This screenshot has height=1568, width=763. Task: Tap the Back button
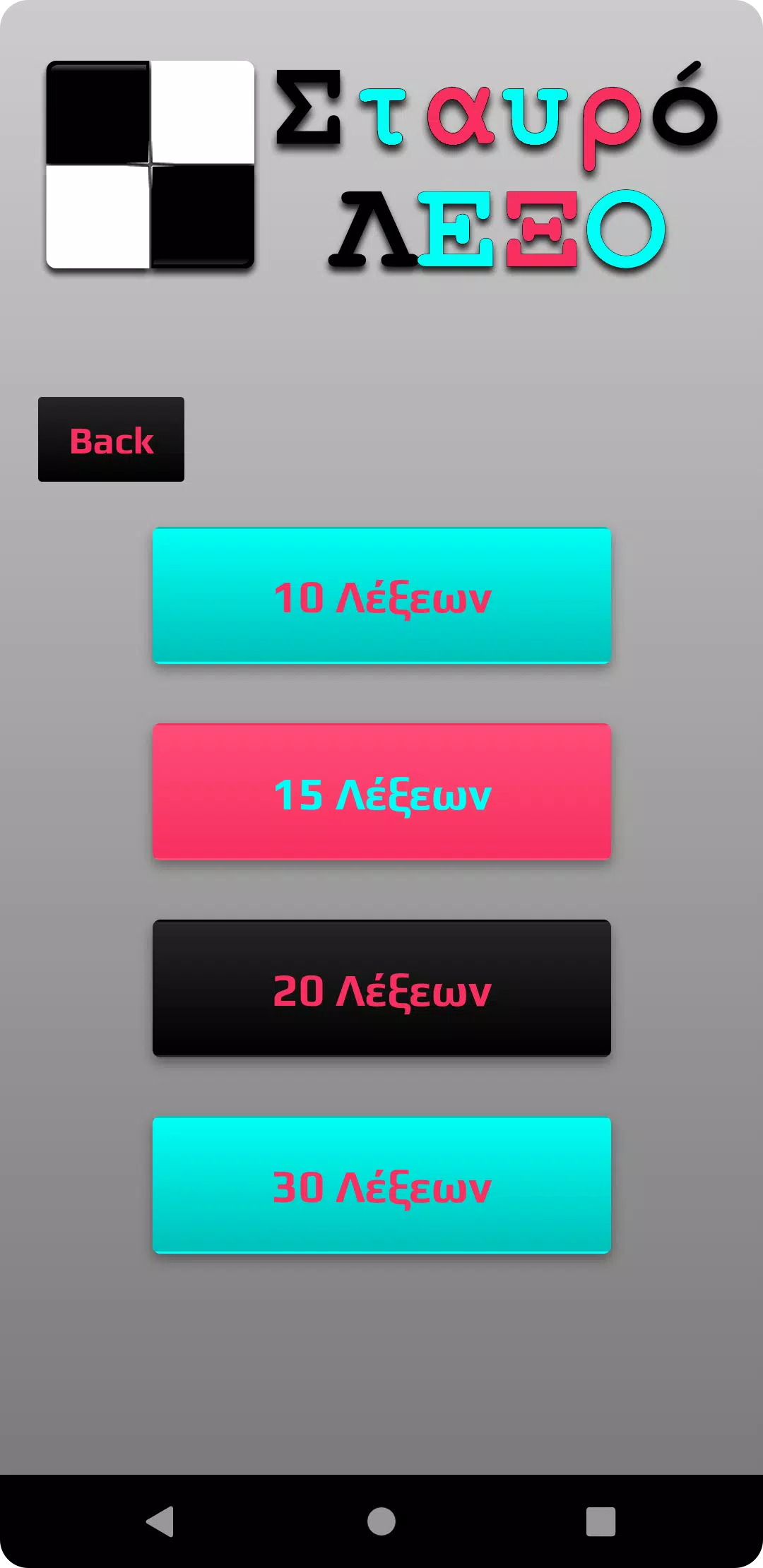(111, 439)
